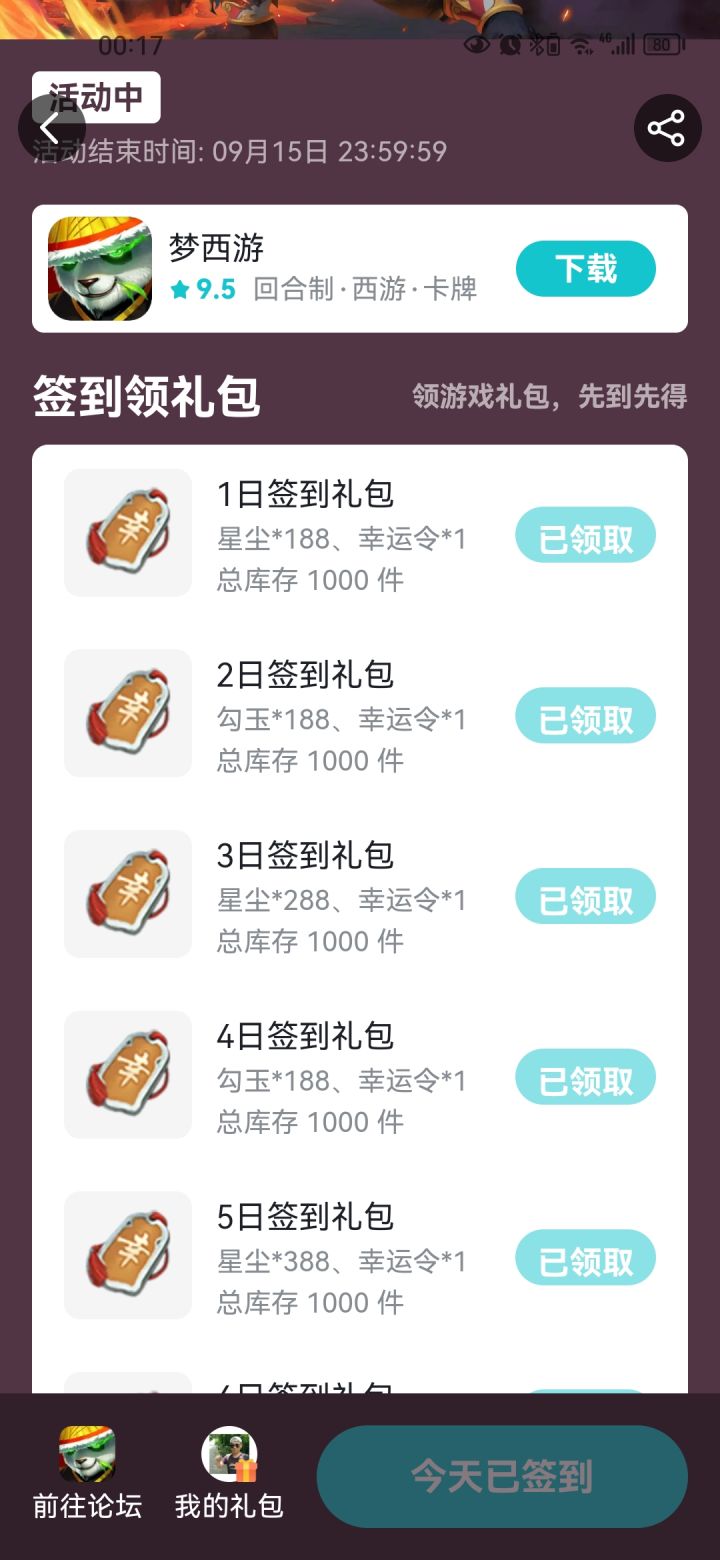720x1560 pixels.
Task: Tap 已领取 on 3日签到礼包
Action: click(585, 899)
